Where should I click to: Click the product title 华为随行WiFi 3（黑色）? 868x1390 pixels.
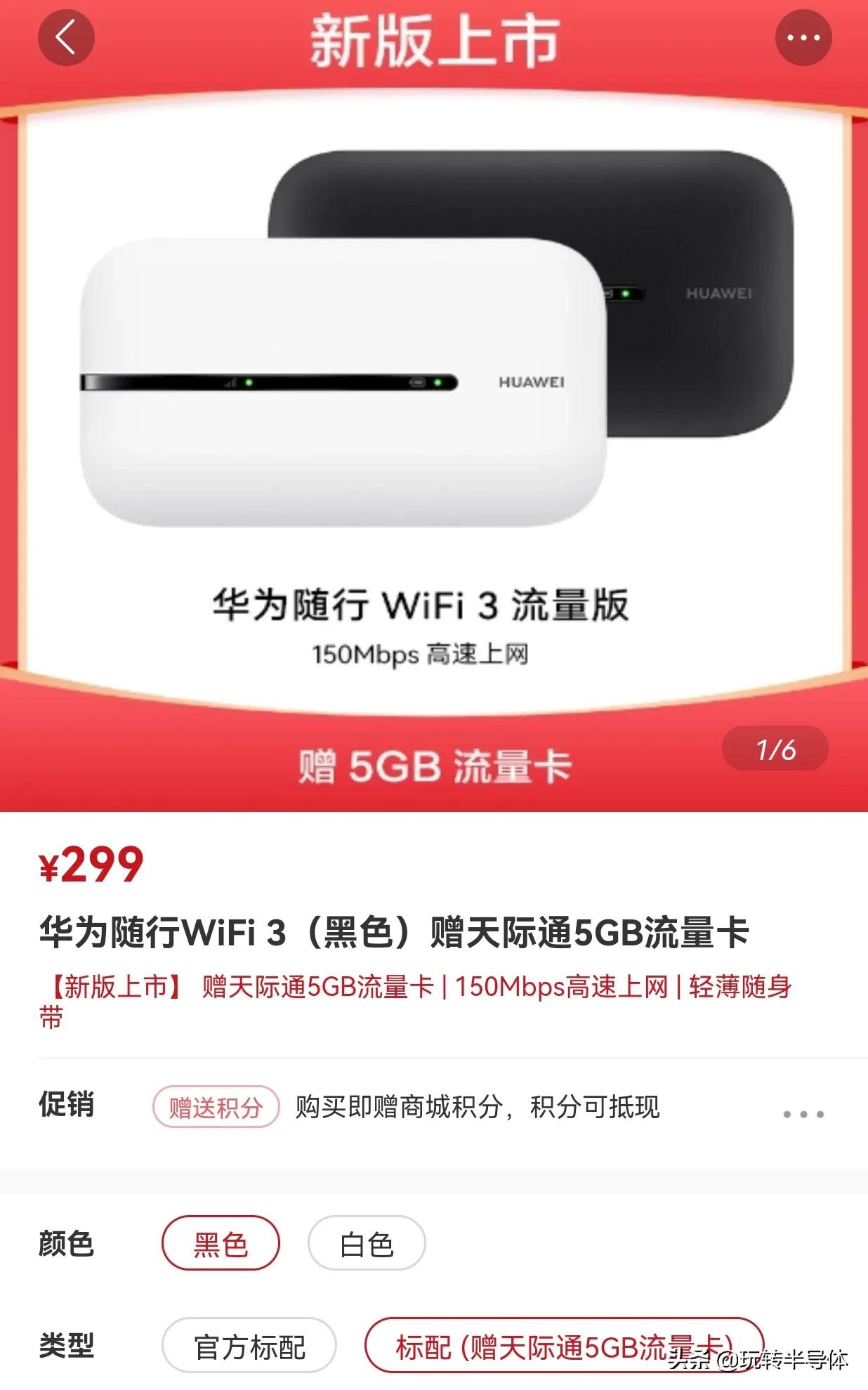tap(393, 931)
